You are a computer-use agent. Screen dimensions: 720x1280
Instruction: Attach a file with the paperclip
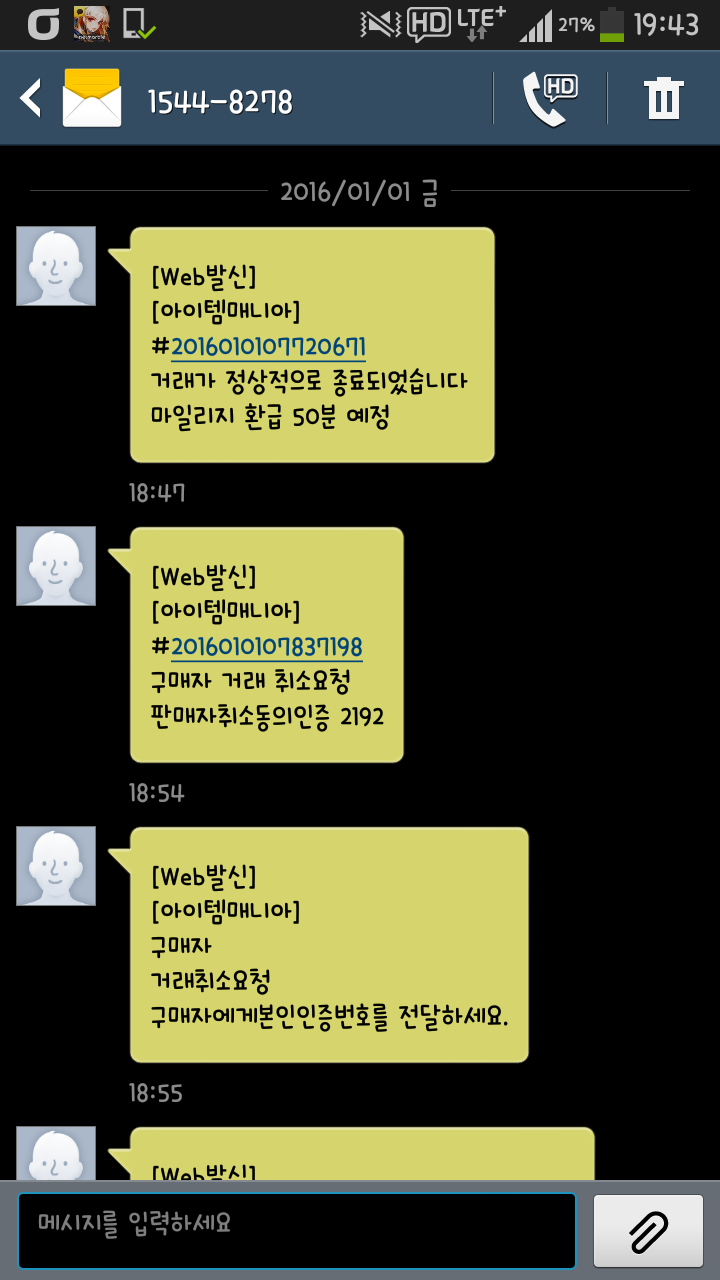[648, 1230]
